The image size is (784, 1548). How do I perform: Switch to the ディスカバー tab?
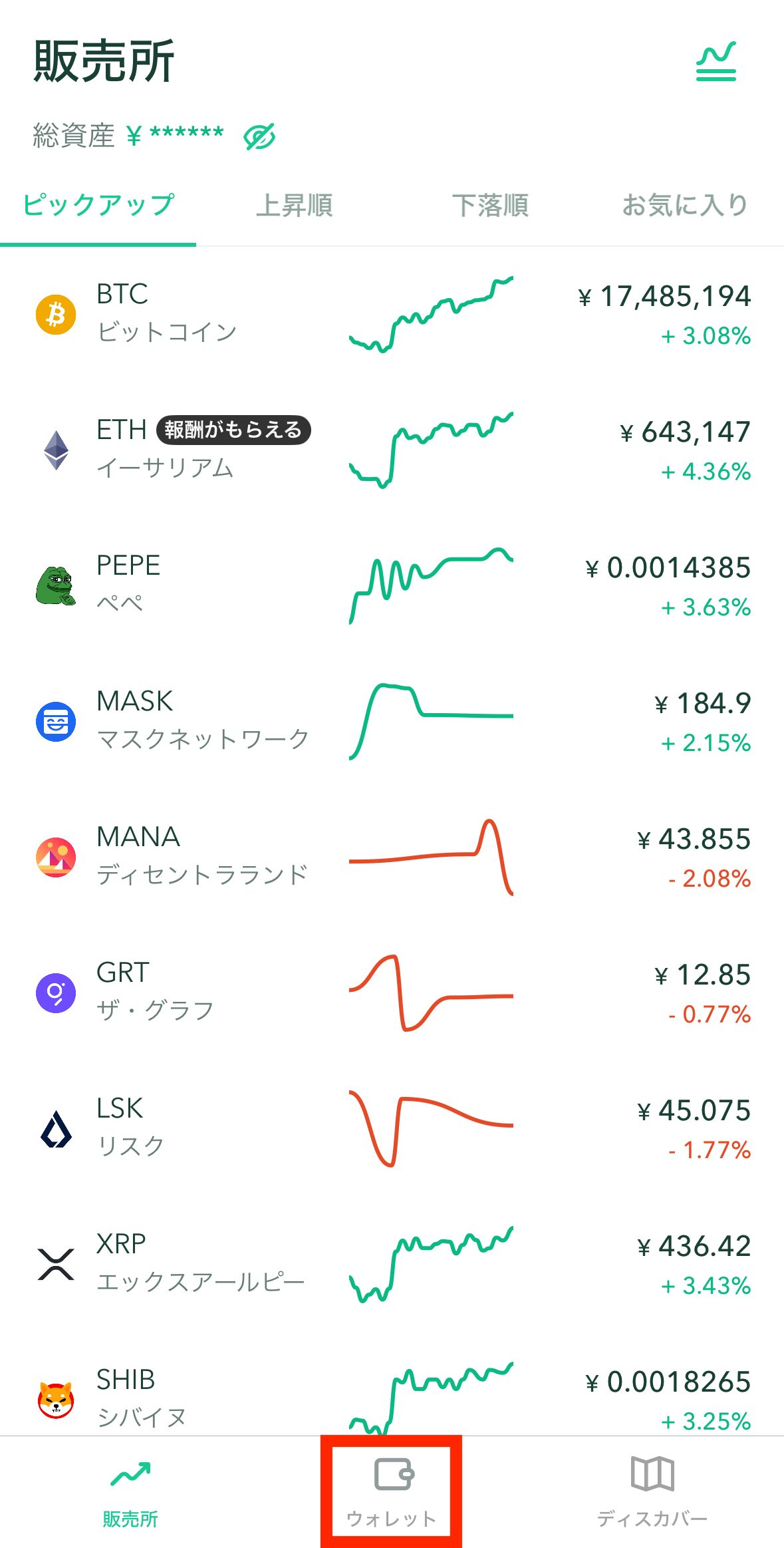click(x=652, y=1491)
